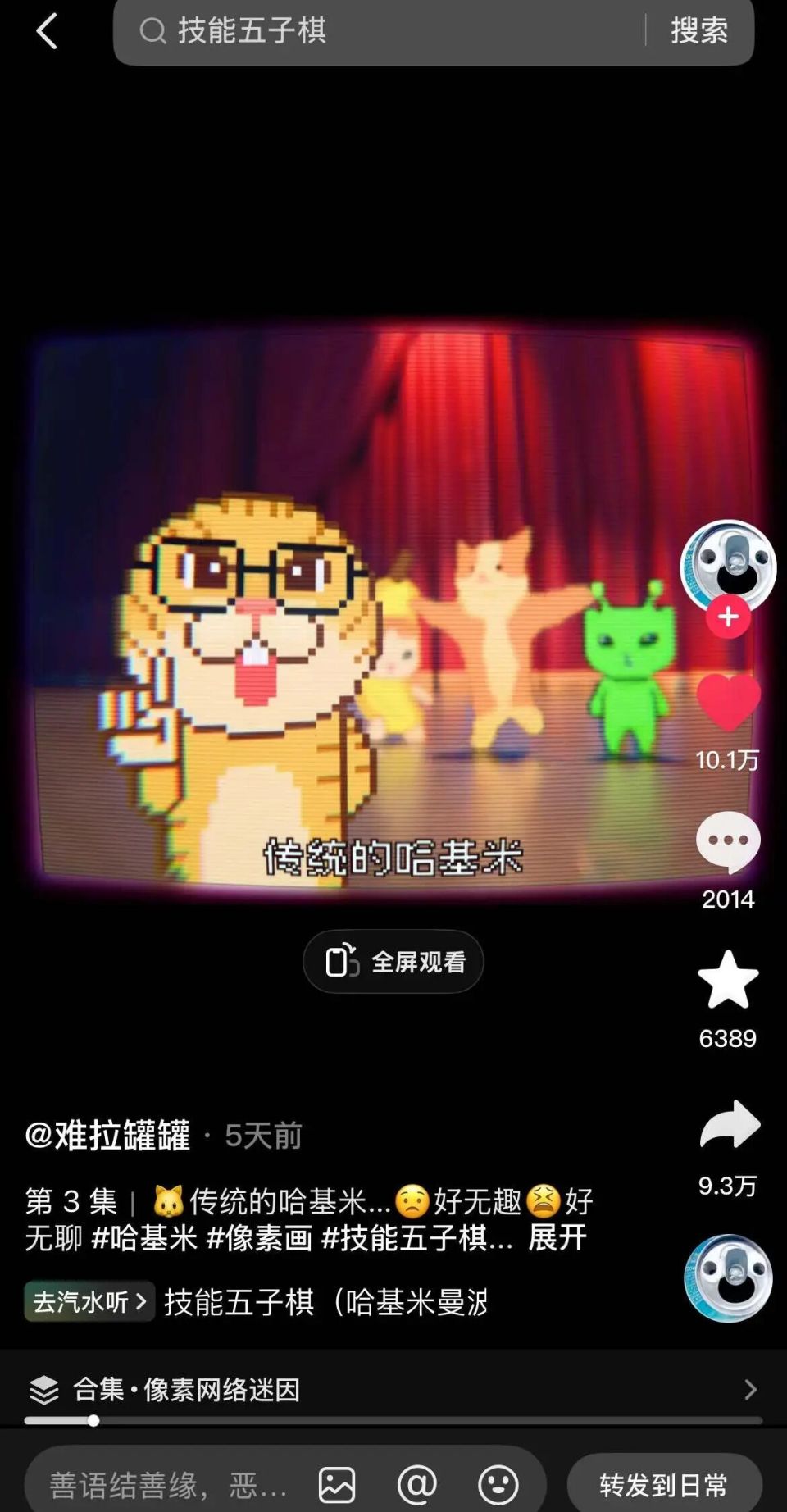The image size is (787, 1512).
Task: Open 合集·像素网络迷因 collection with the chevron
Action: pyautogui.click(x=751, y=1390)
